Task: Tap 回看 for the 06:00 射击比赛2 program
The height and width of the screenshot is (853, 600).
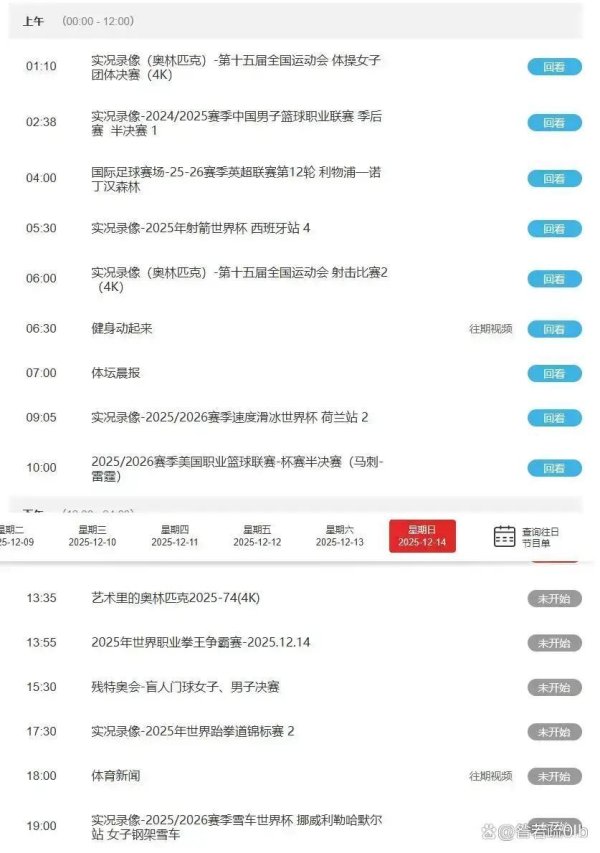Action: [554, 279]
